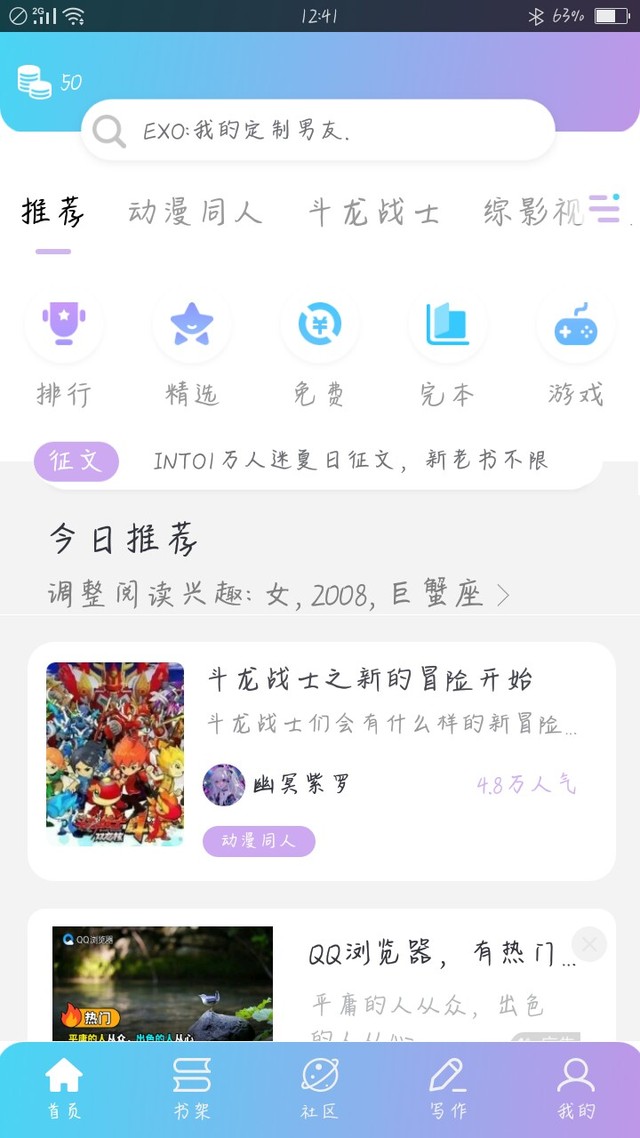Go to the 我的 profile tab

576,1090
